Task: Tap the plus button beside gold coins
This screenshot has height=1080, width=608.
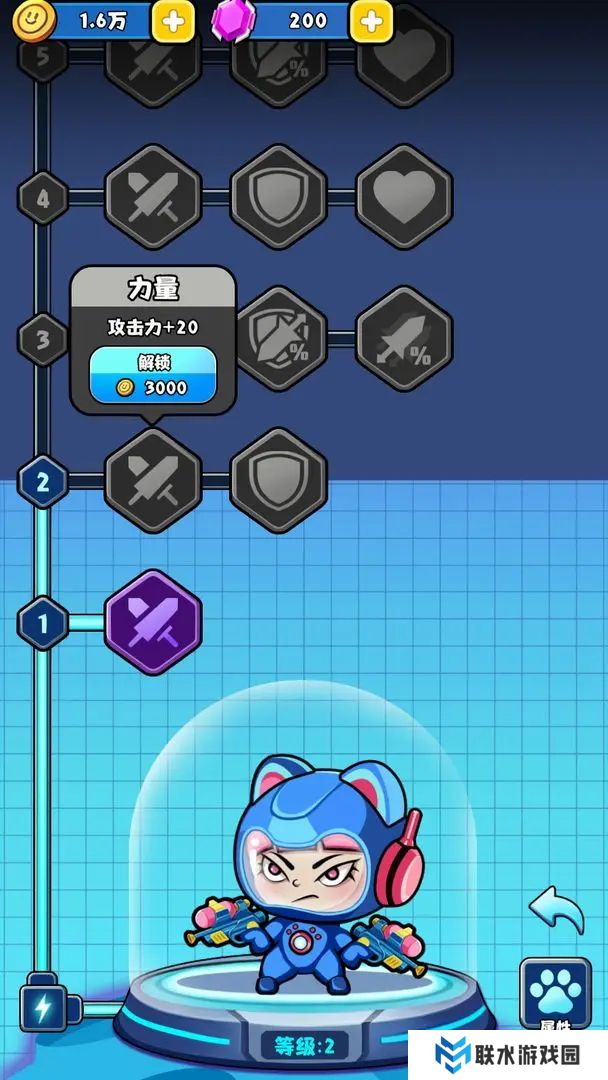Action: 173,20
